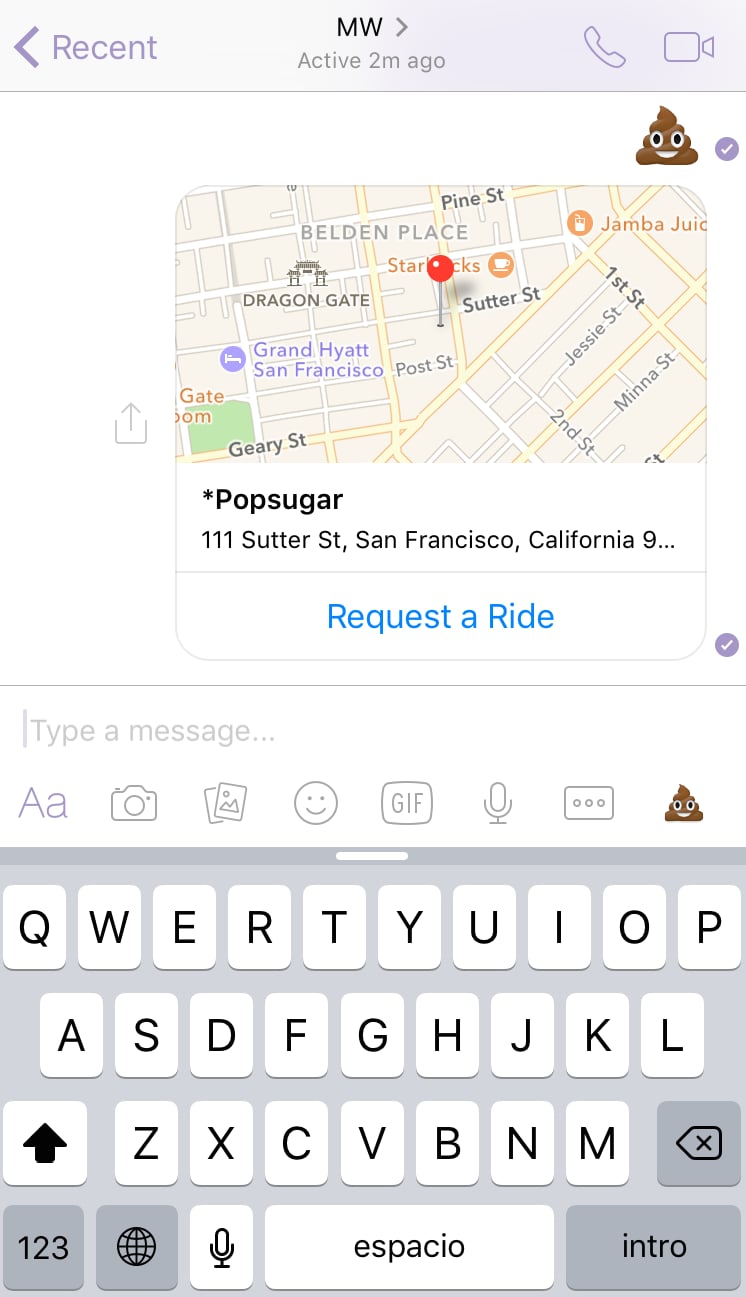Screen dimensions: 746x1297
Task: Open the photo gallery picker
Action: (x=225, y=803)
